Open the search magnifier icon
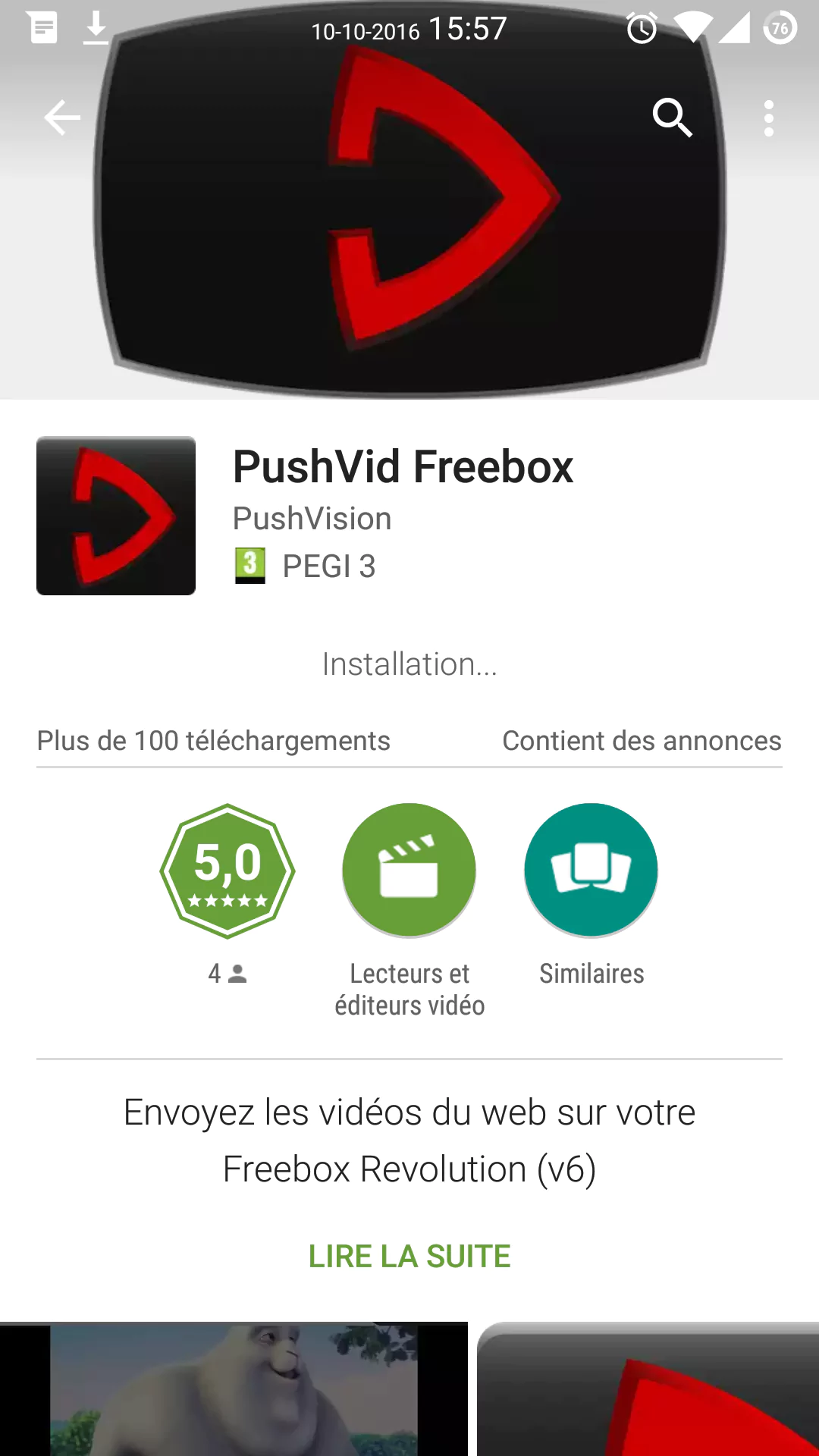This screenshot has width=819, height=1456. coord(672,118)
